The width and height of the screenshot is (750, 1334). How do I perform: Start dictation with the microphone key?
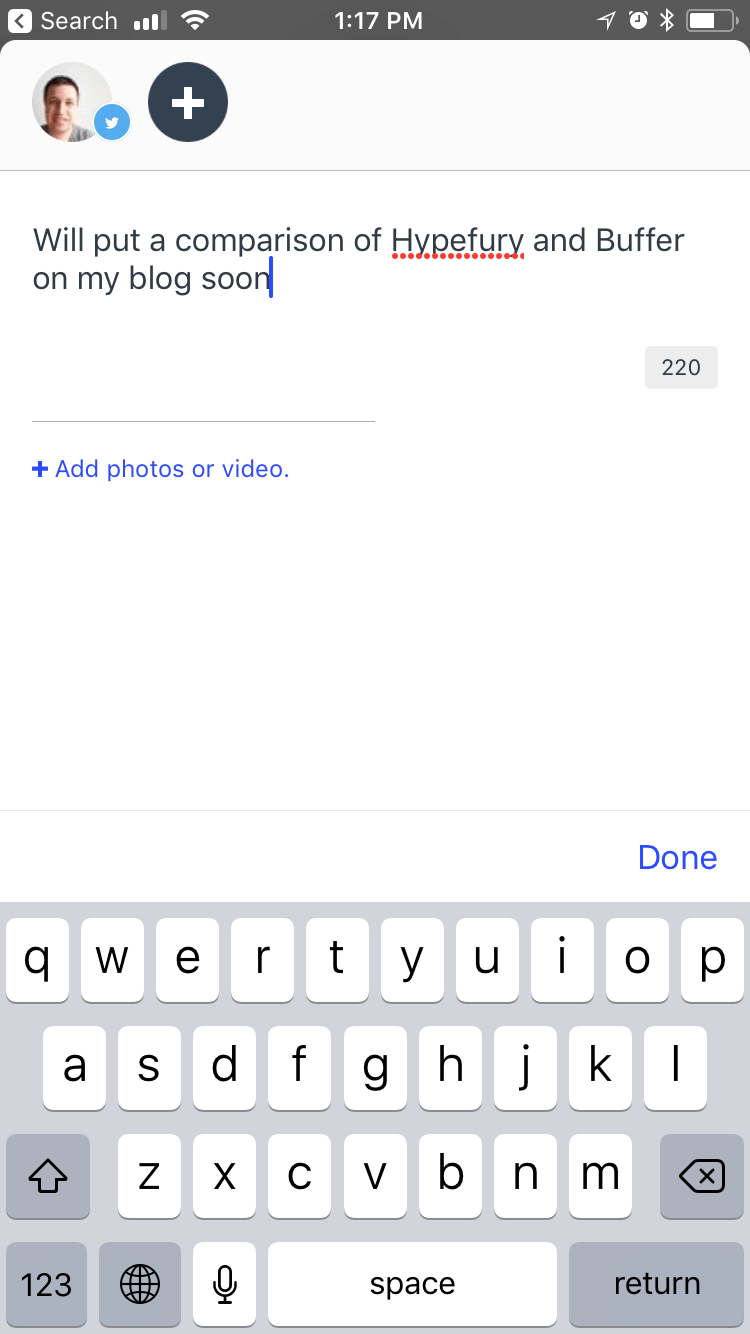pyautogui.click(x=225, y=1284)
